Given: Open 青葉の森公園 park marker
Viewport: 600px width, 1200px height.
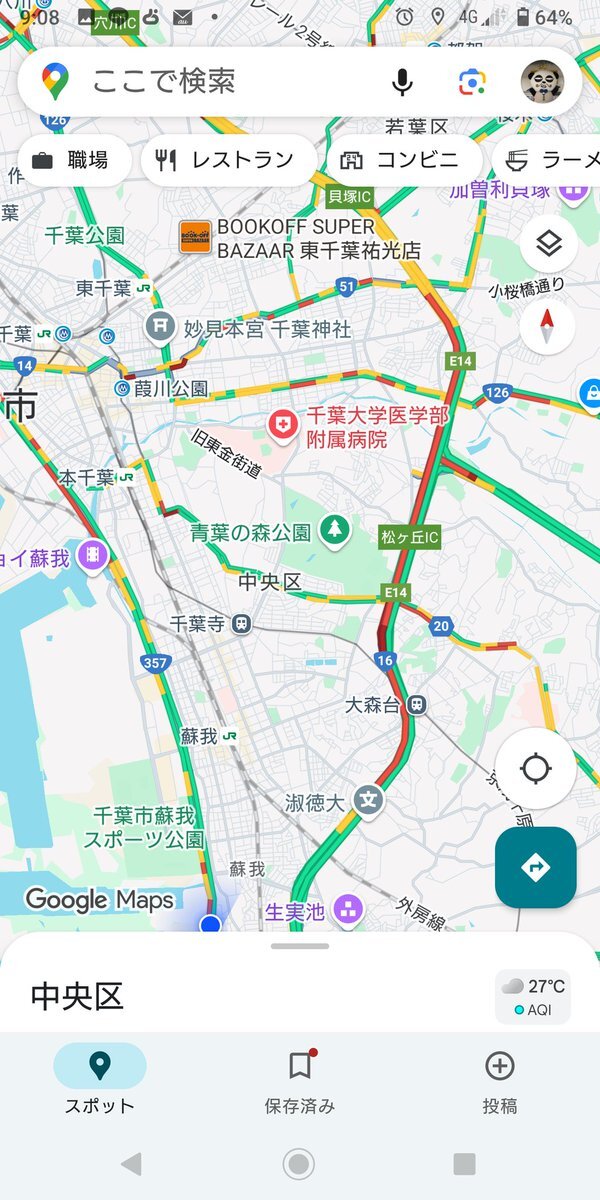Looking at the screenshot, I should pyautogui.click(x=335, y=531).
